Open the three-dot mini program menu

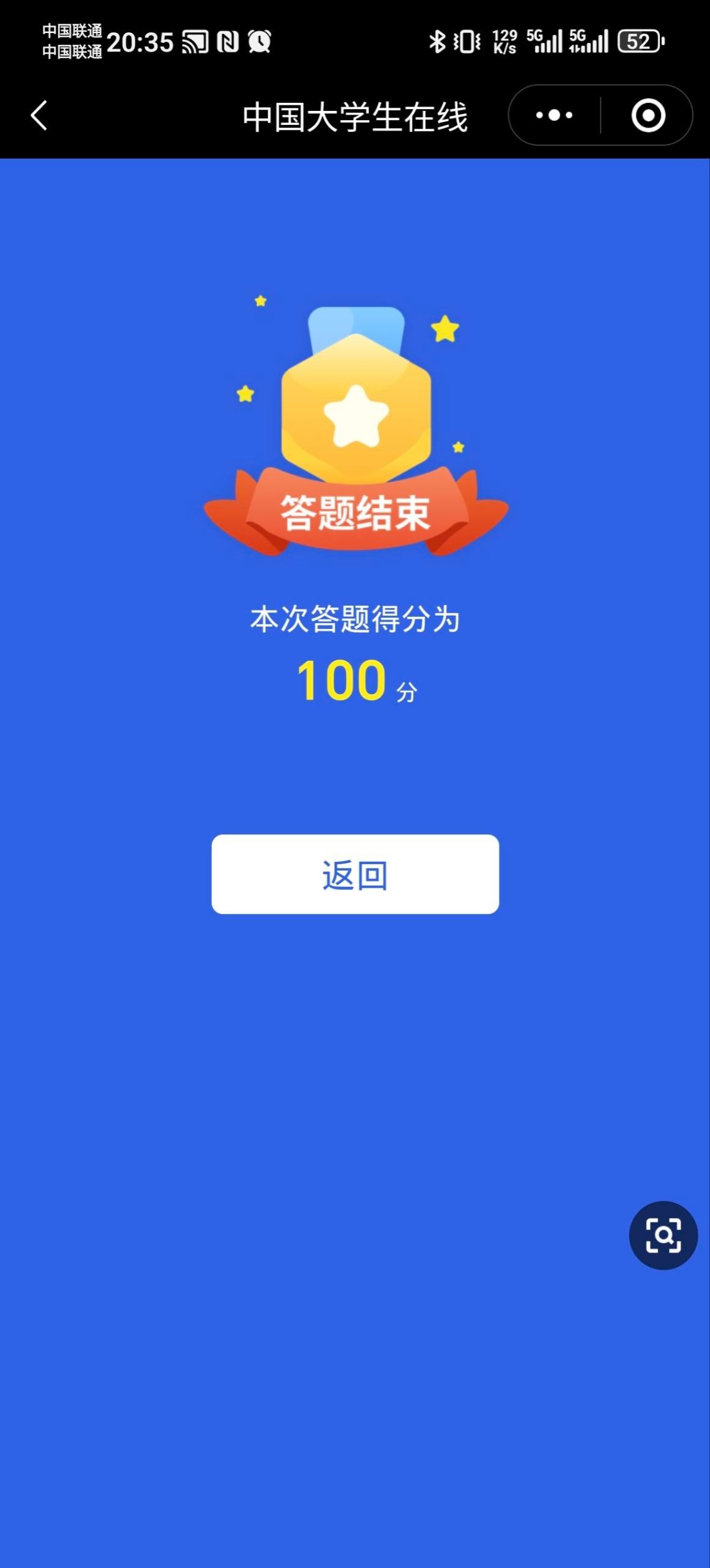click(554, 115)
